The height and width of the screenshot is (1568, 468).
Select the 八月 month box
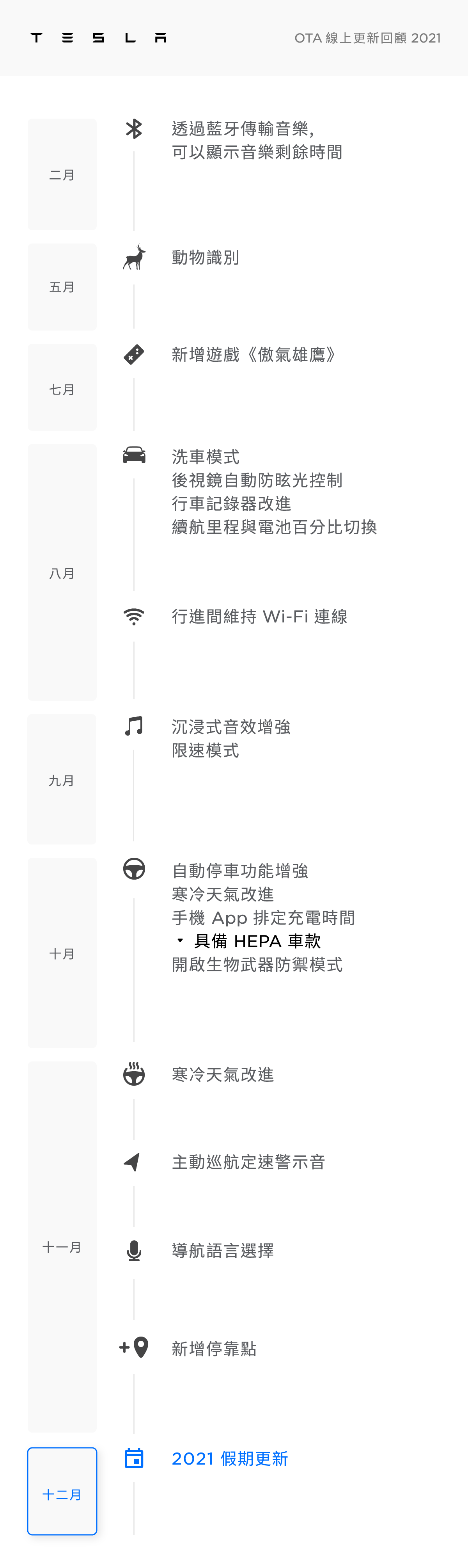[x=62, y=572]
